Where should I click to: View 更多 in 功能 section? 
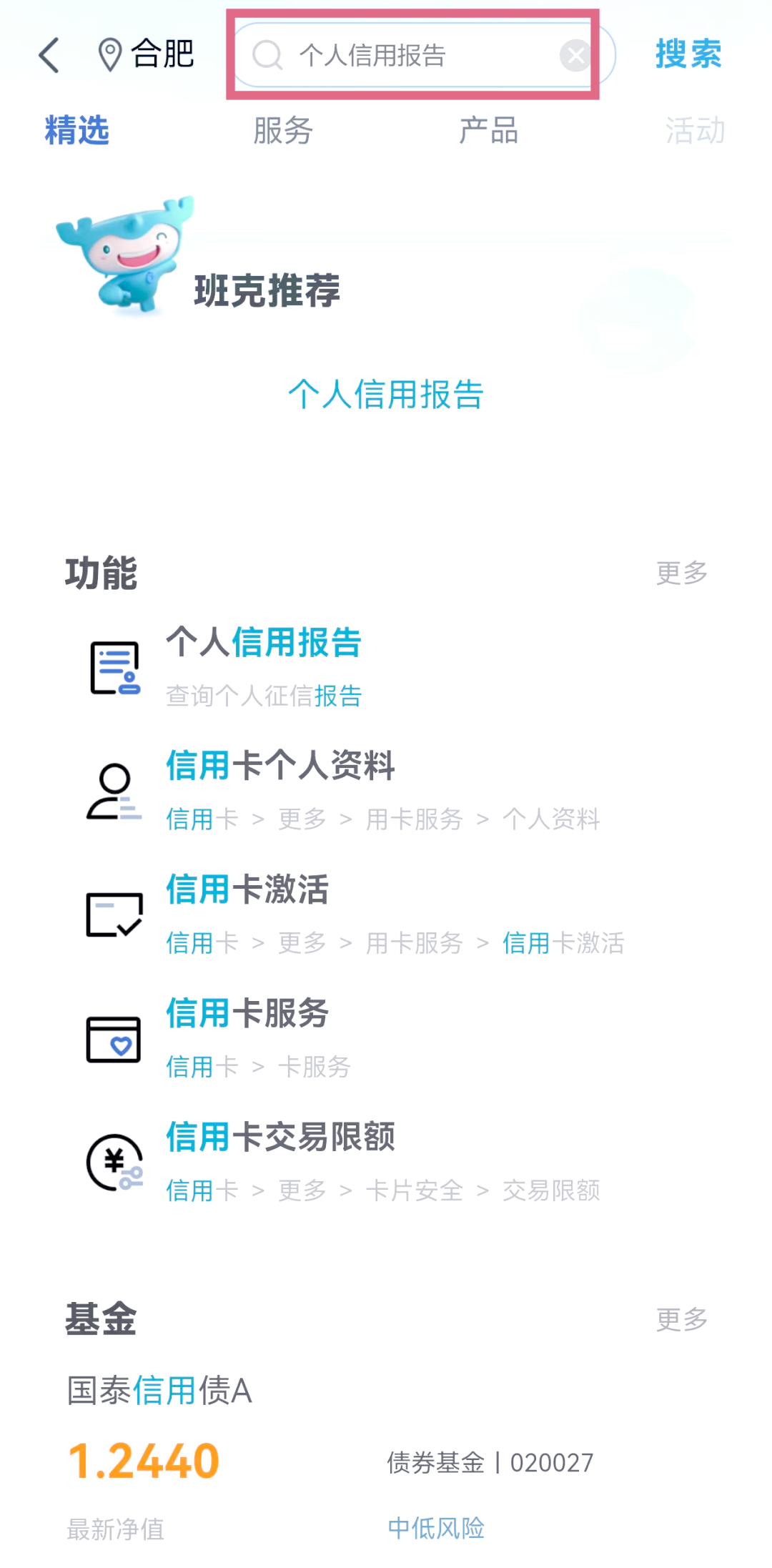pyautogui.click(x=681, y=573)
